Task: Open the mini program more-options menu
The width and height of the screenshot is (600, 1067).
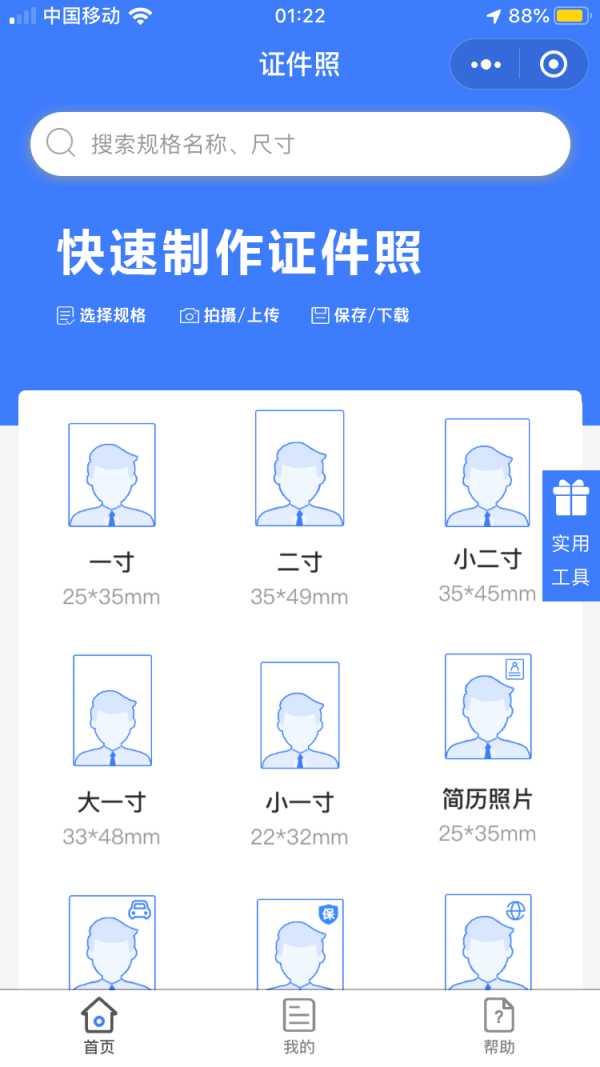Action: click(486, 65)
